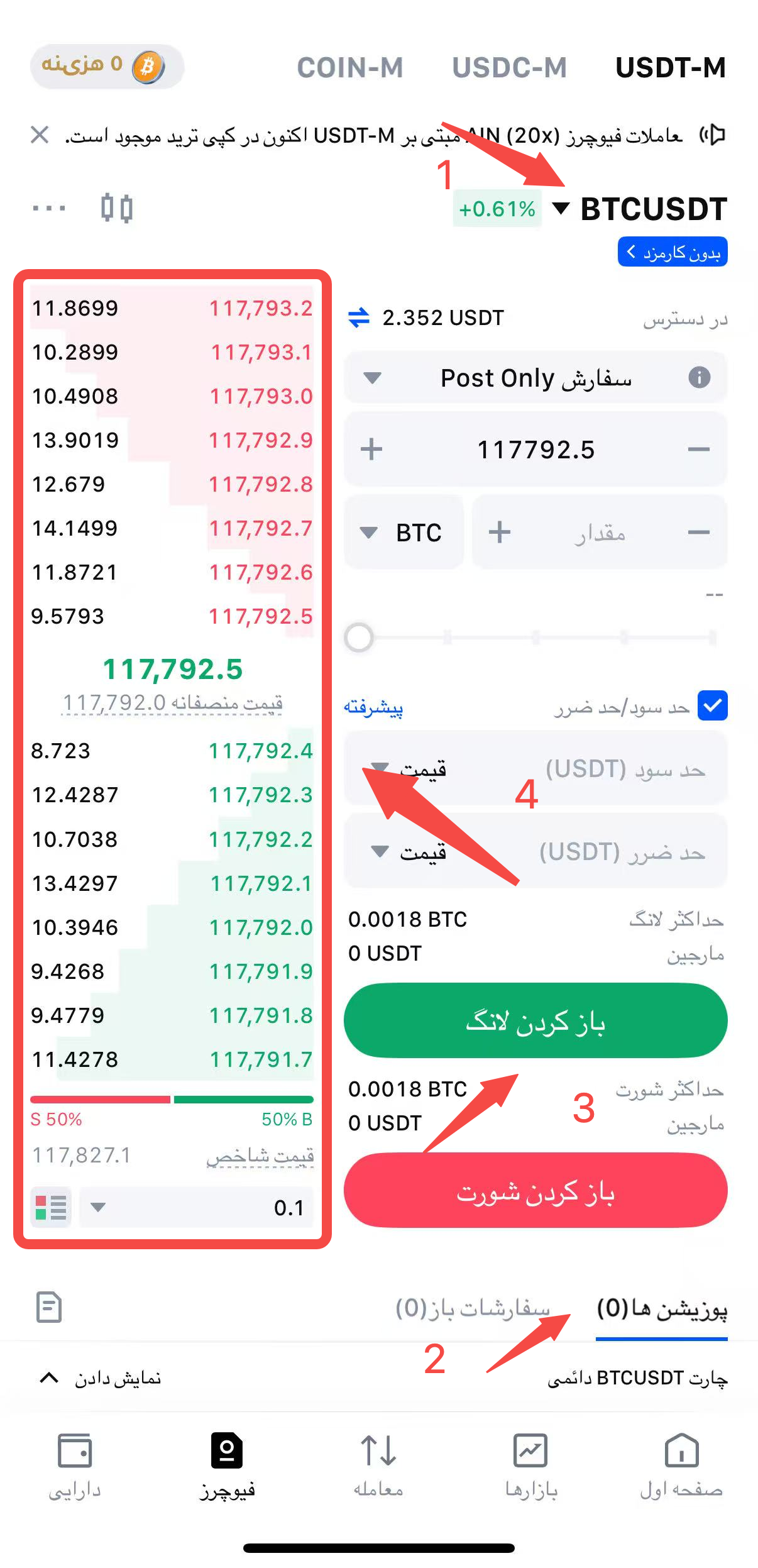
Task: Open the three-dot overflow menu
Action: pyautogui.click(x=49, y=208)
